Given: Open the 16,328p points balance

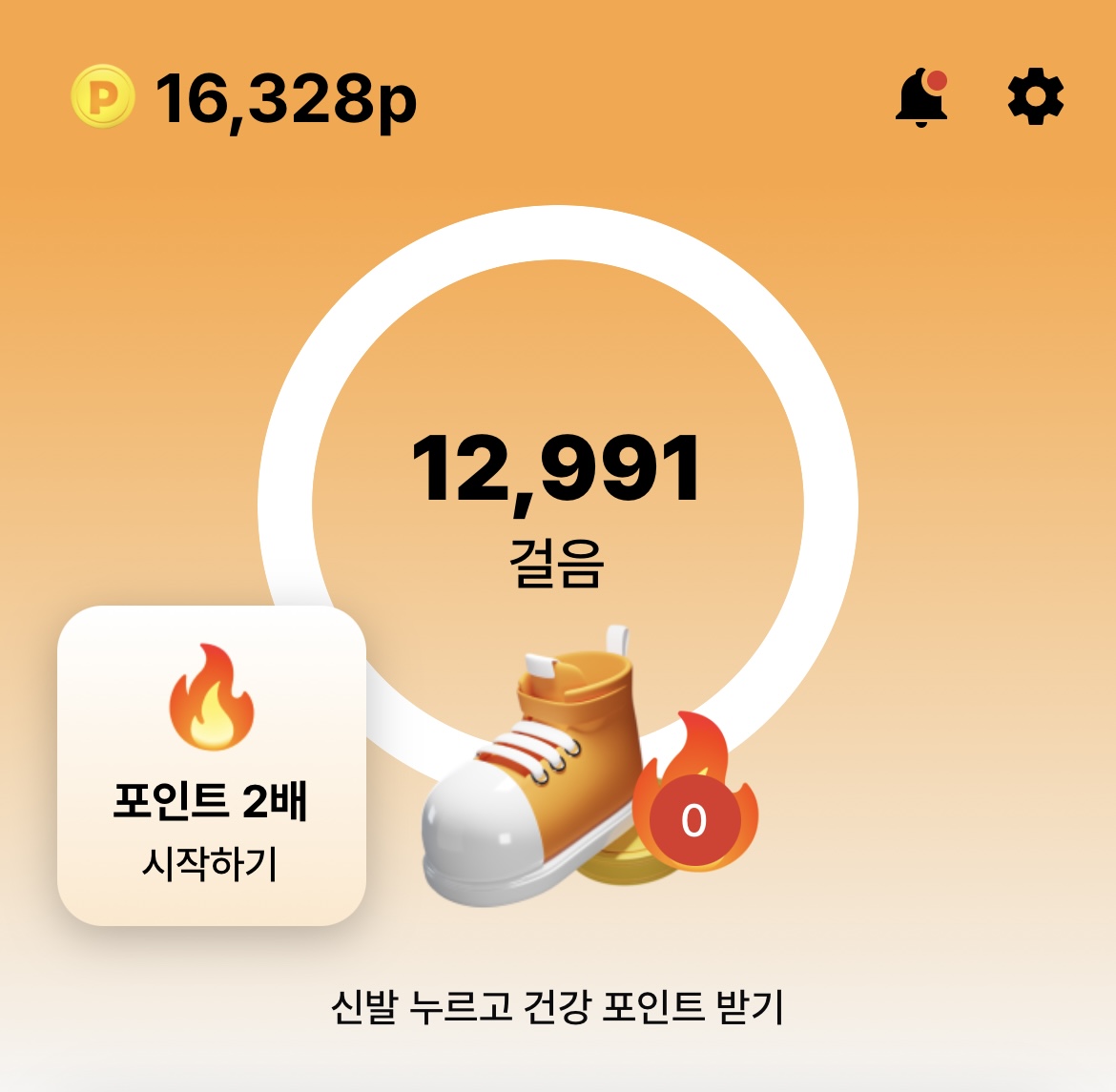Looking at the screenshot, I should point(246,98).
